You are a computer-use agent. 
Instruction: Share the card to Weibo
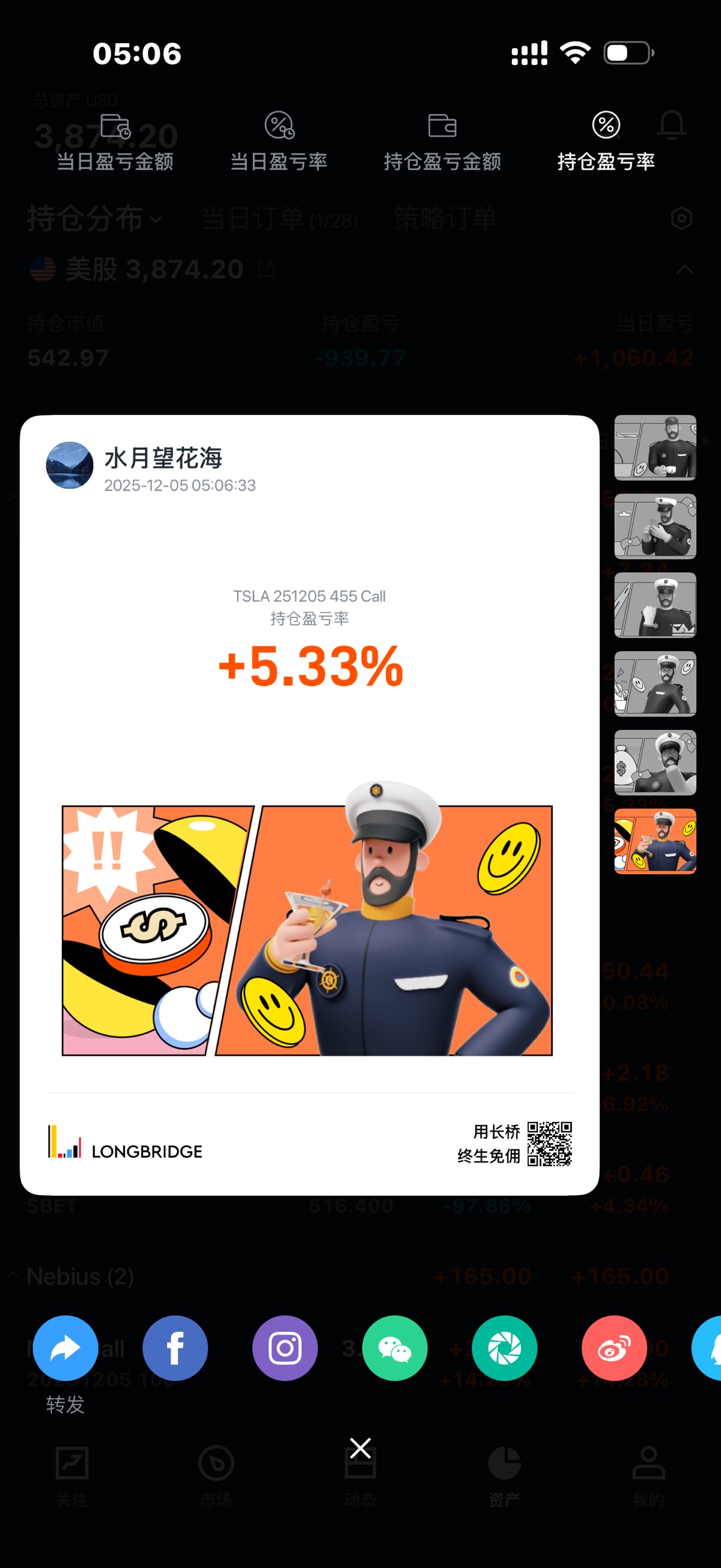click(614, 1349)
